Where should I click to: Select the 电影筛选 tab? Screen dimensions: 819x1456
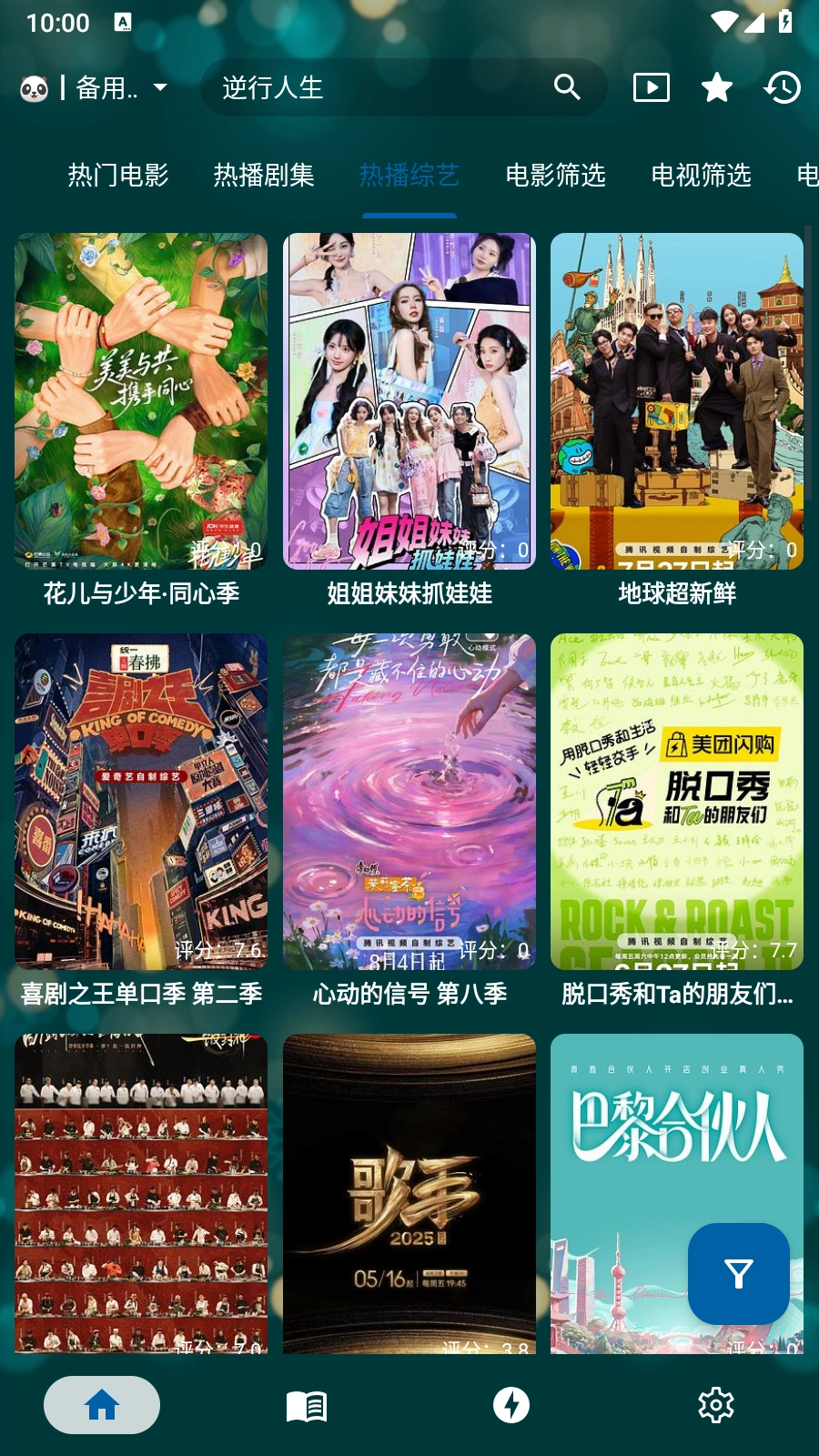(x=555, y=175)
